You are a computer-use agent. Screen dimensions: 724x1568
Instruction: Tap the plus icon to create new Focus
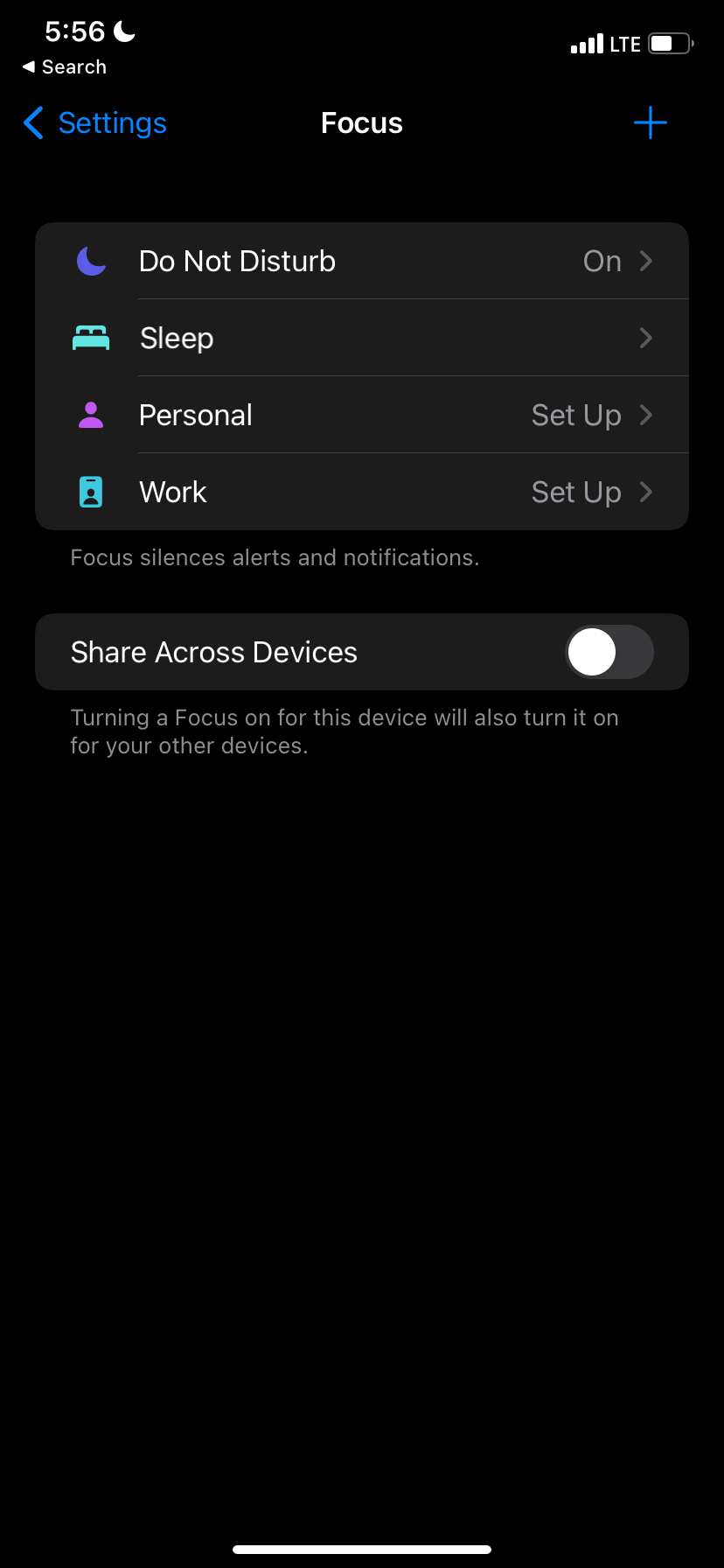pyautogui.click(x=650, y=122)
